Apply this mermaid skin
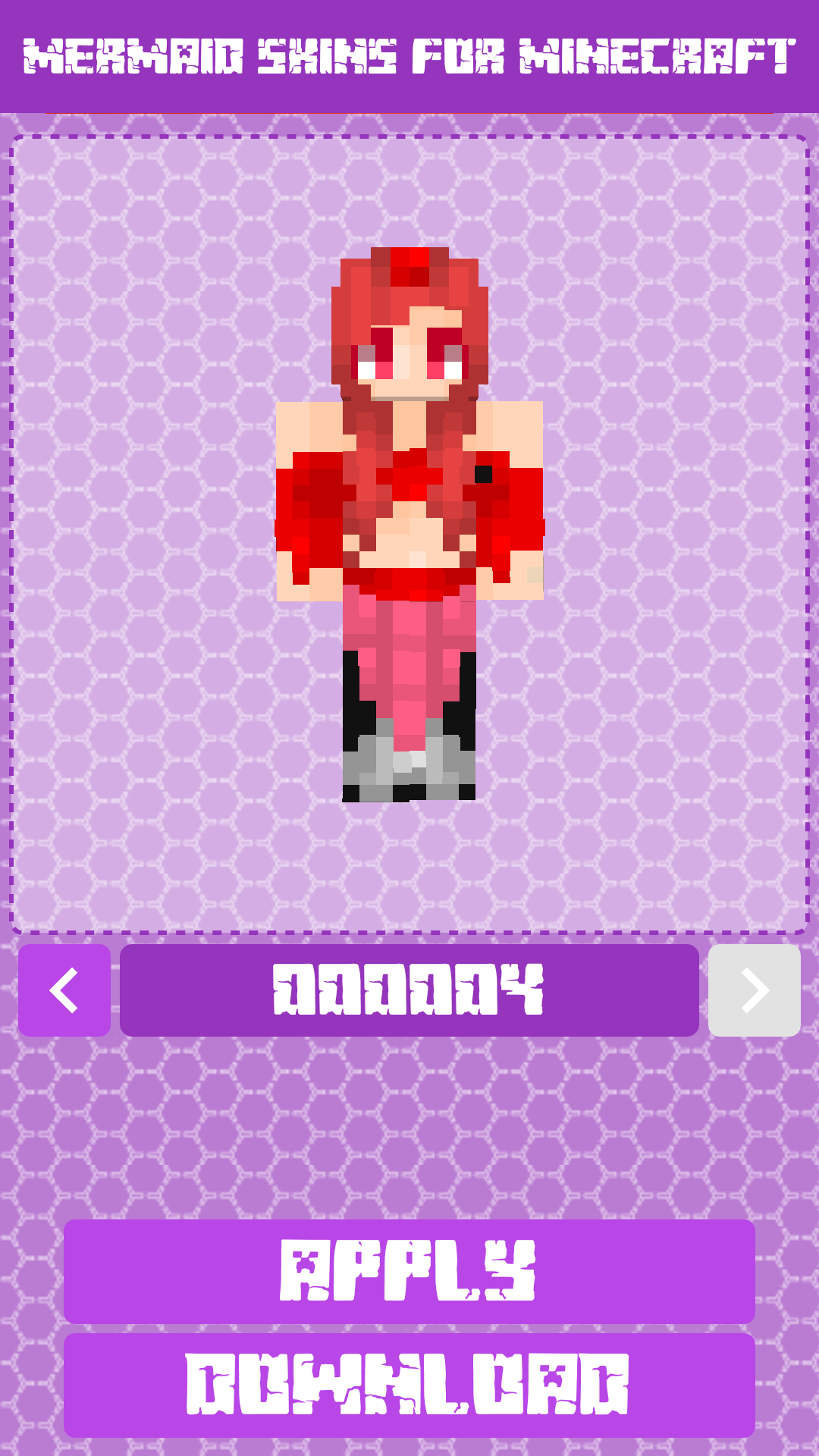819x1456 pixels. (x=409, y=1272)
